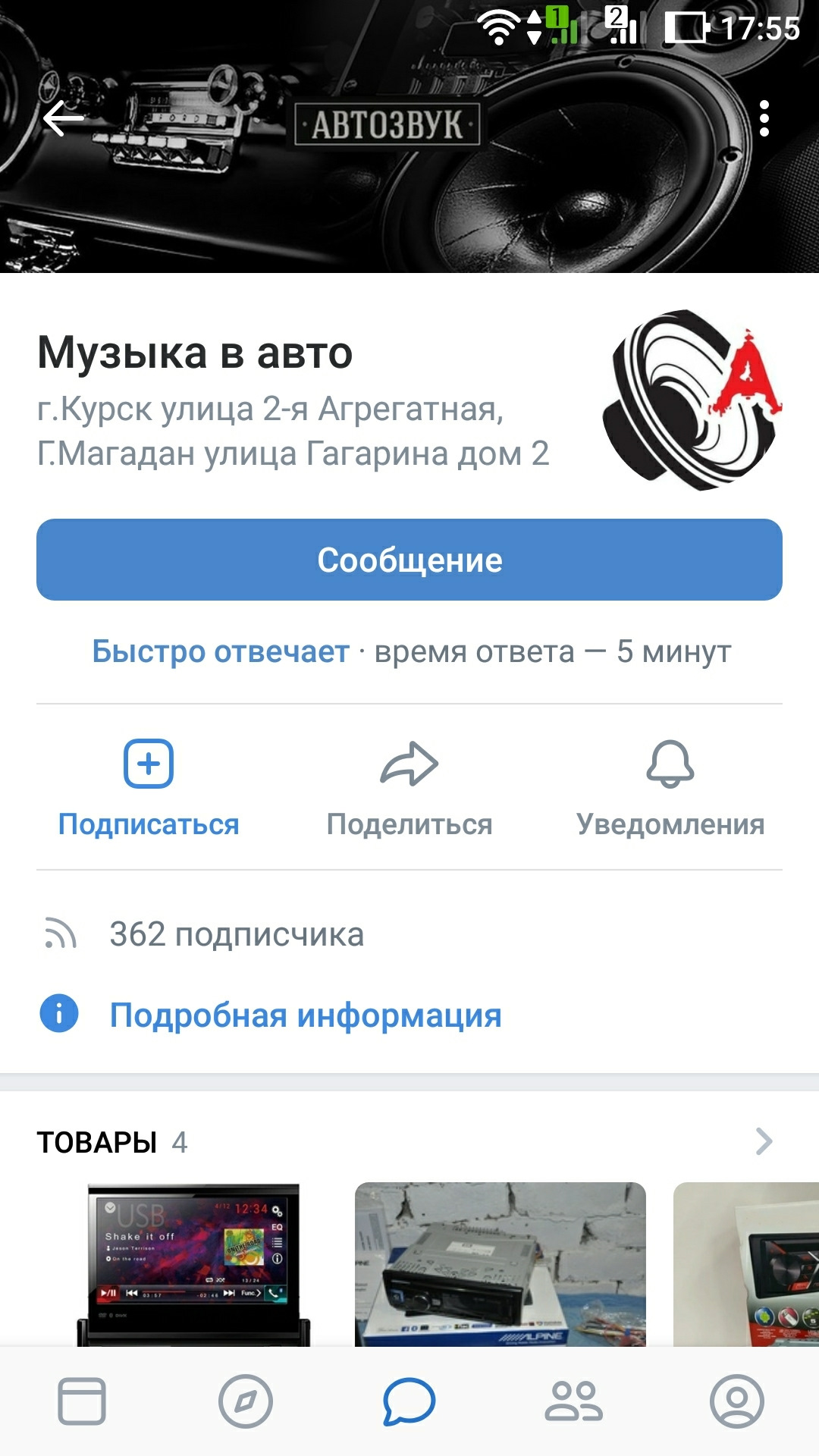Open the Alpine radio product card
Screen dimensions: 819x1456
click(x=500, y=1264)
